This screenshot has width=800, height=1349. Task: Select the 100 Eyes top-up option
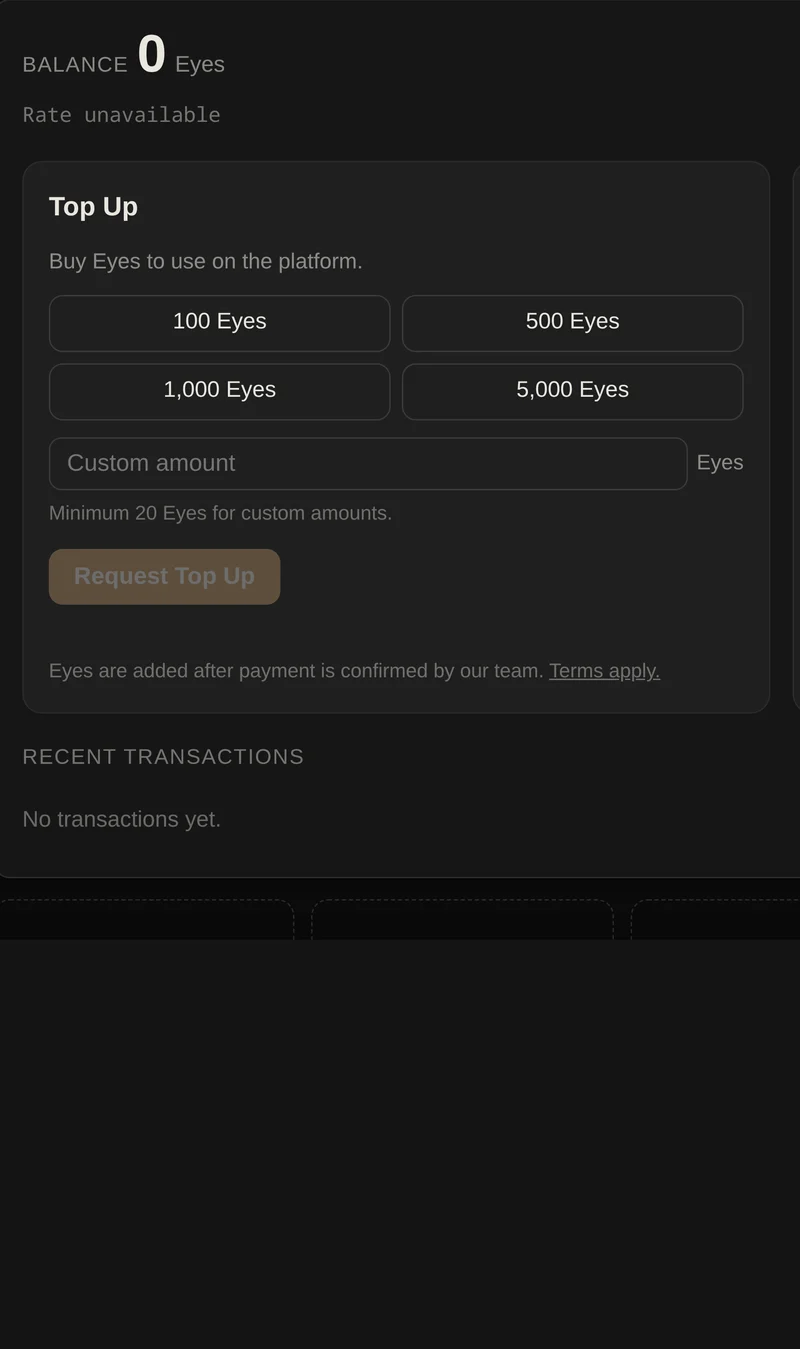click(219, 323)
